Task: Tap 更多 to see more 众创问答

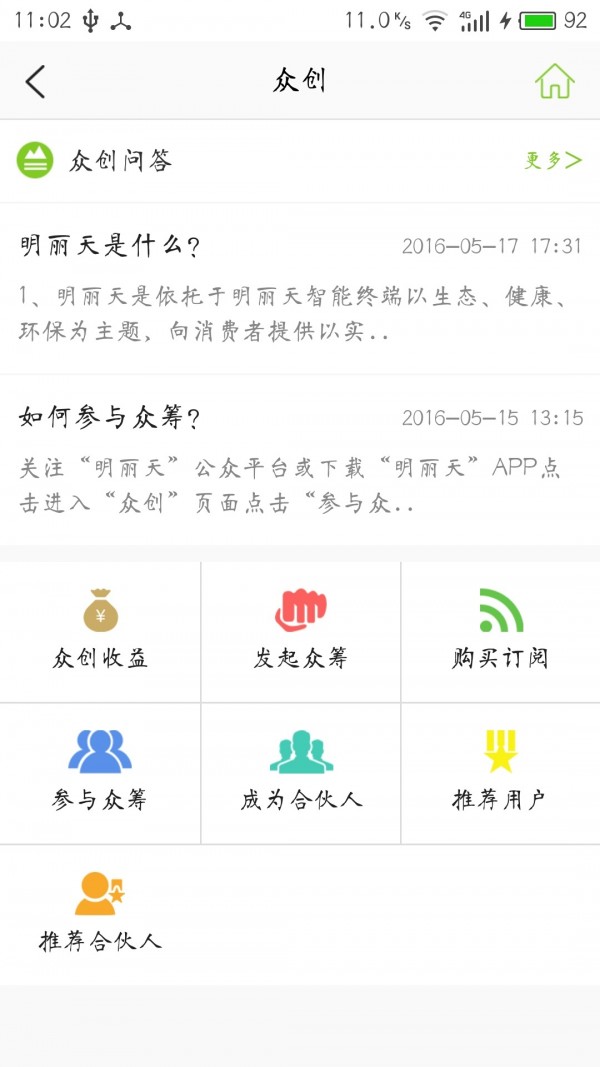Action: [x=553, y=160]
